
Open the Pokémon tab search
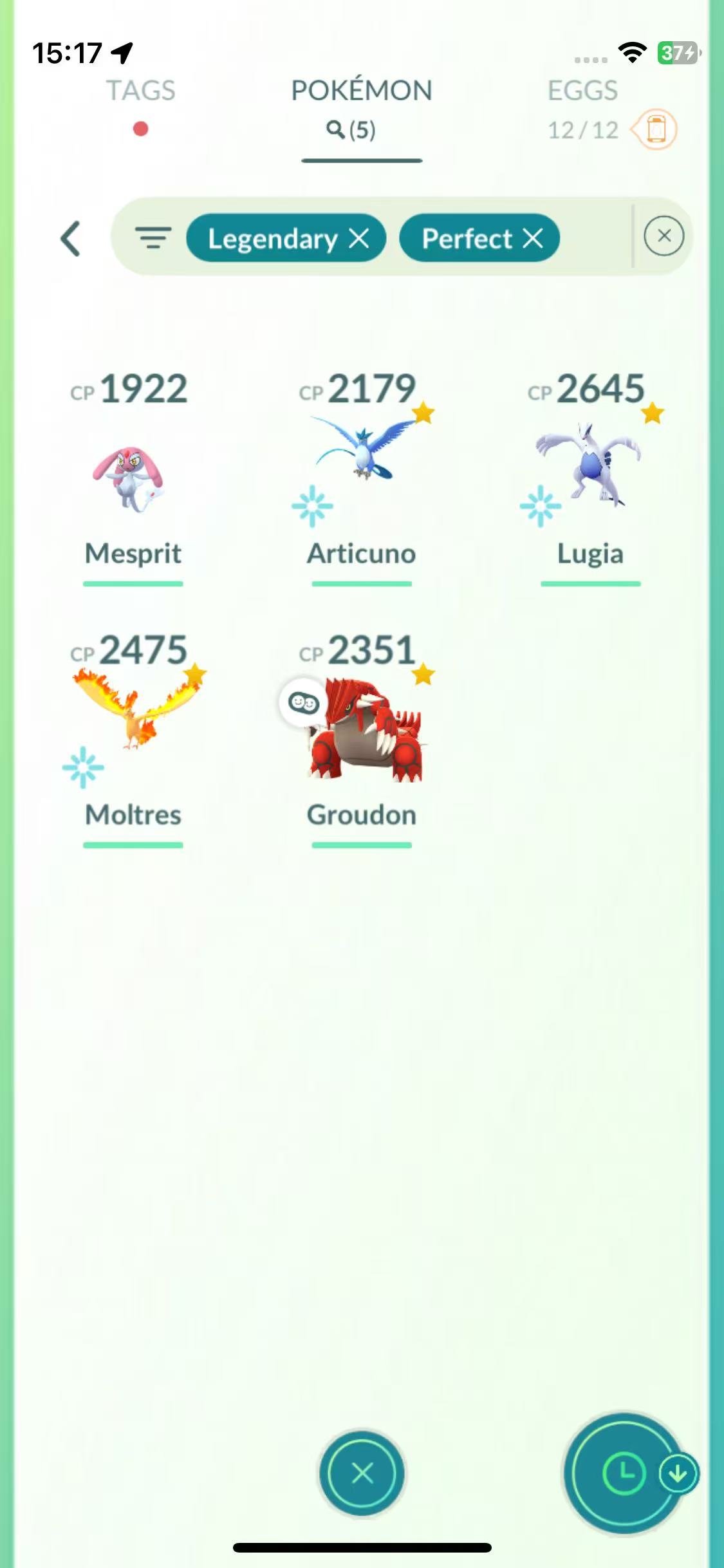click(351, 130)
